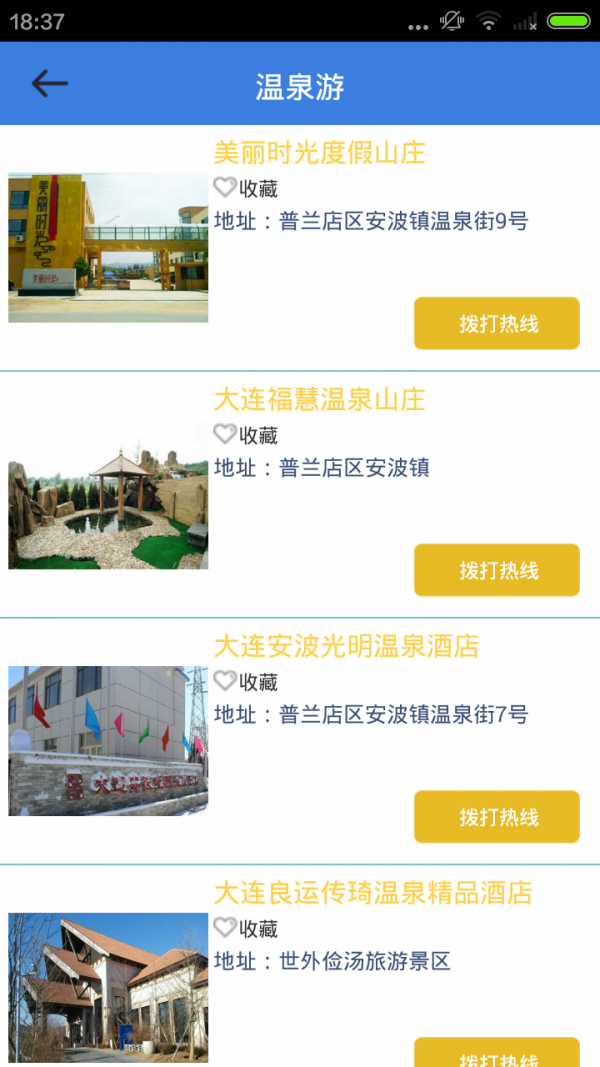Add 大连福慧温泉山庄 to favorites
Image resolution: width=600 pixels, height=1067 pixels.
point(225,434)
